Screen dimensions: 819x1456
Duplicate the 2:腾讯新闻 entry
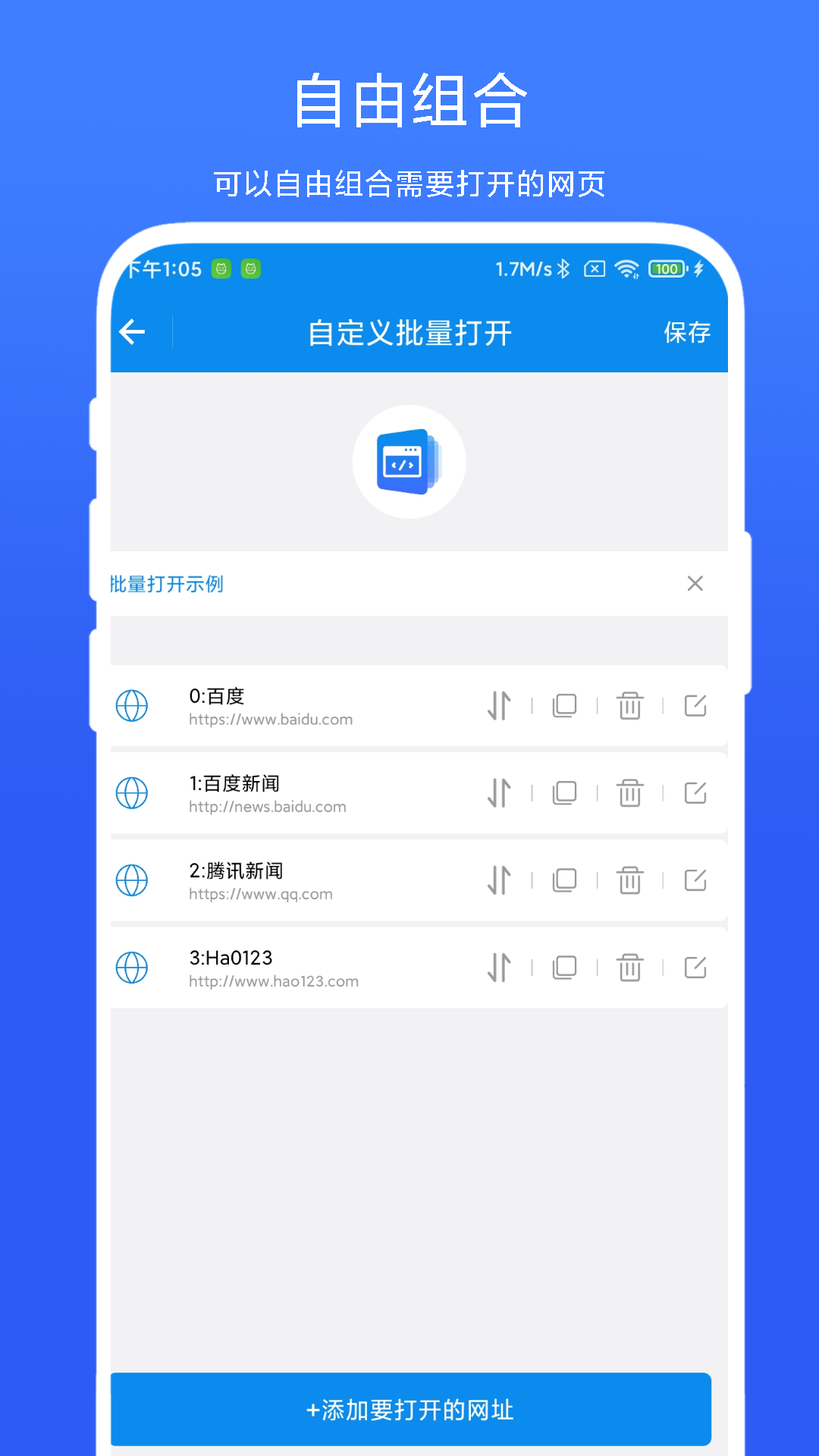(x=564, y=880)
